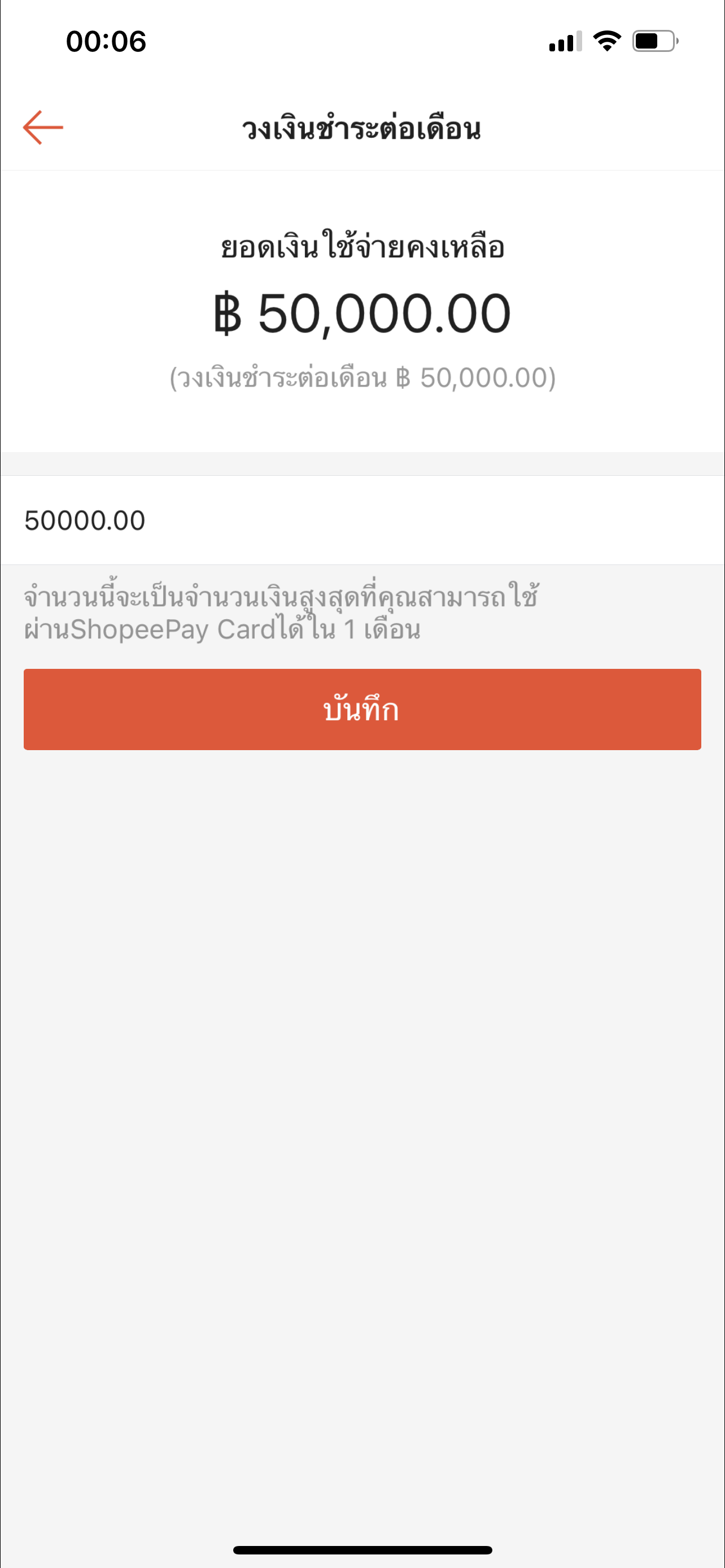
Task: Edit the 50000.00 monthly limit field
Action: click(x=362, y=520)
